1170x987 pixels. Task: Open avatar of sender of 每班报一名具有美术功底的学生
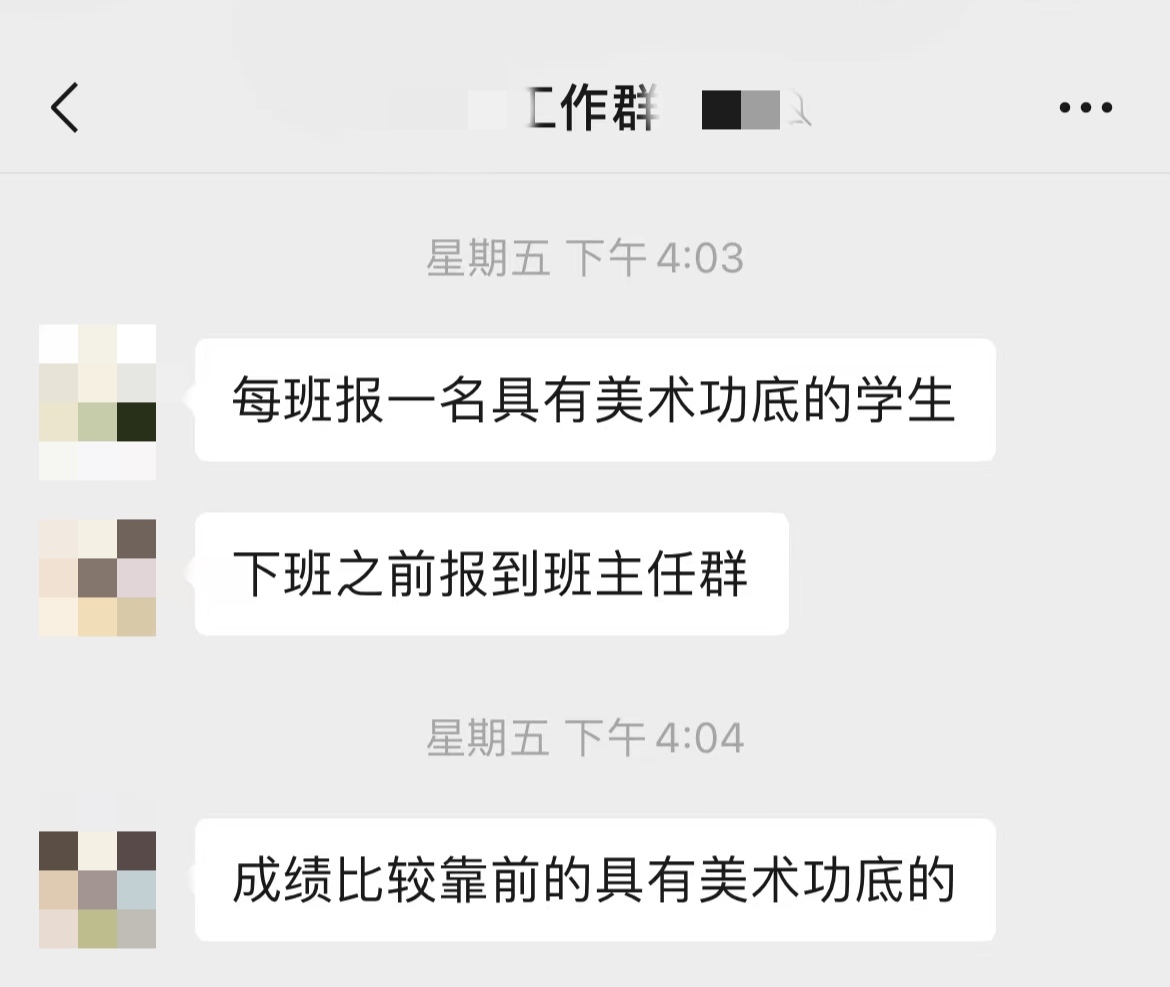click(x=97, y=402)
